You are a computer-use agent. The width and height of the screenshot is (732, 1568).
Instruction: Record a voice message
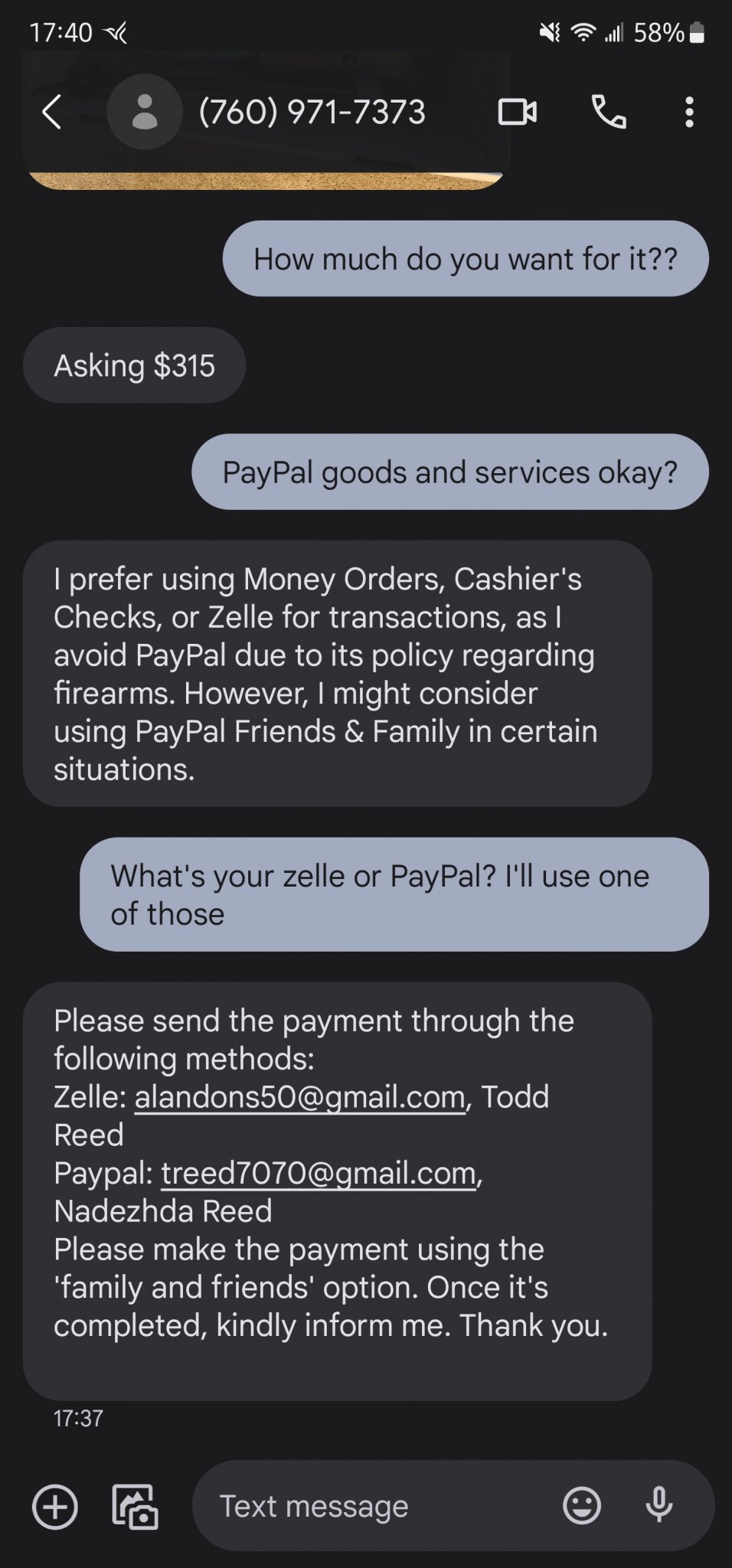[658, 1507]
